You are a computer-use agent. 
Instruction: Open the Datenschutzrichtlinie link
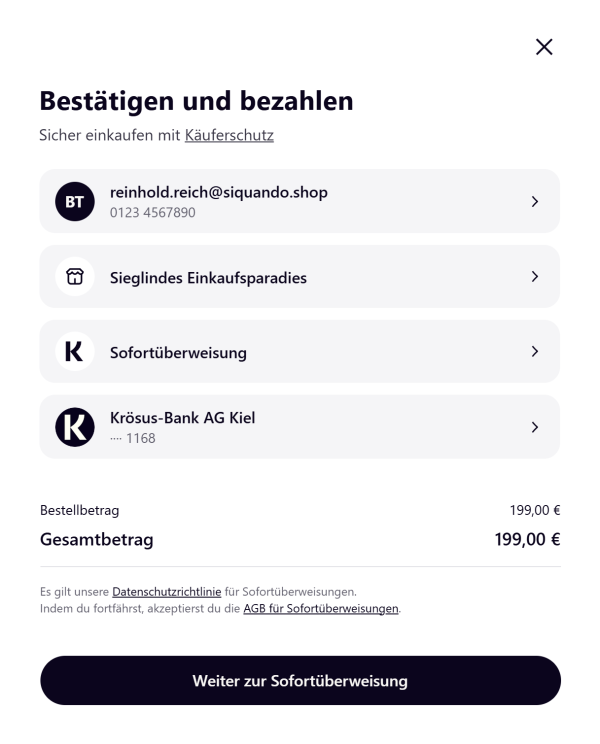point(166,592)
